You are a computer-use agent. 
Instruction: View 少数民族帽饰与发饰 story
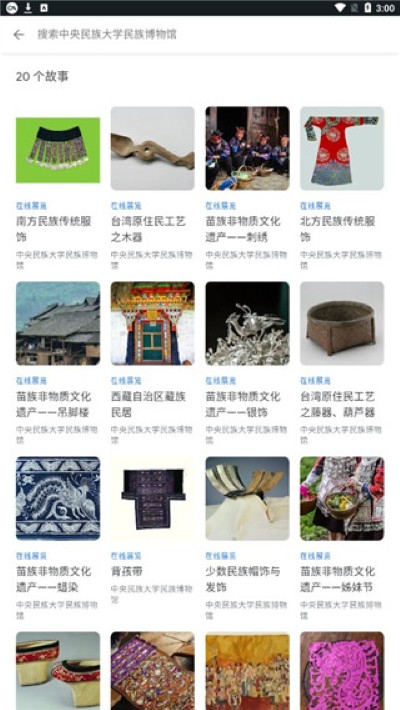247,539
